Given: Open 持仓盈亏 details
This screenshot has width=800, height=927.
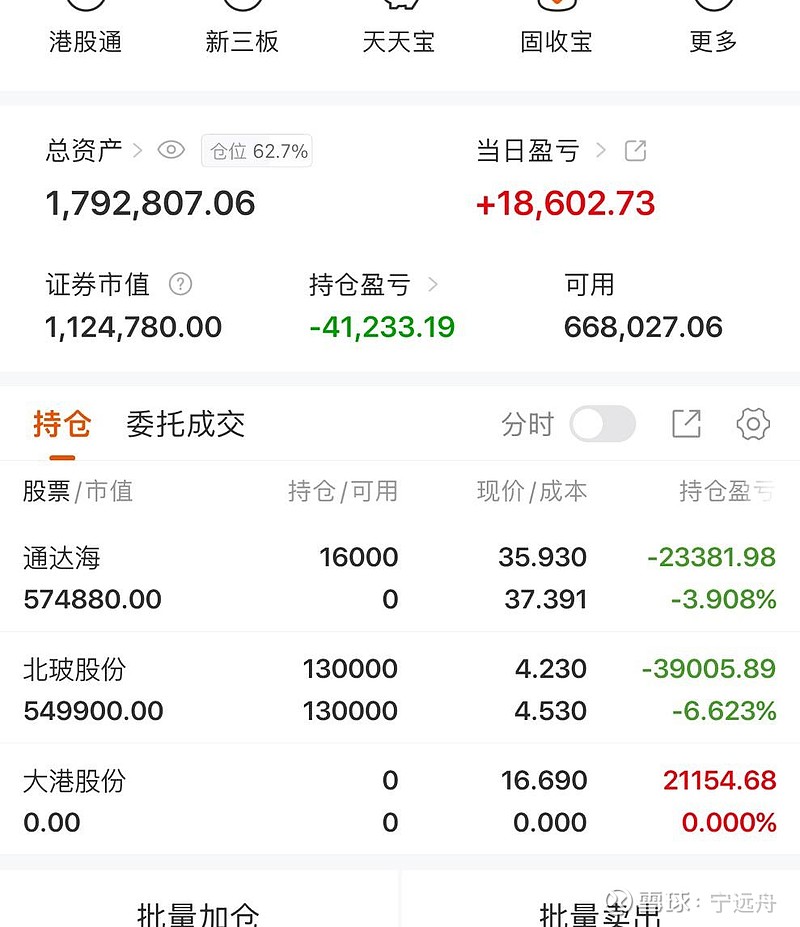Looking at the screenshot, I should tap(372, 285).
